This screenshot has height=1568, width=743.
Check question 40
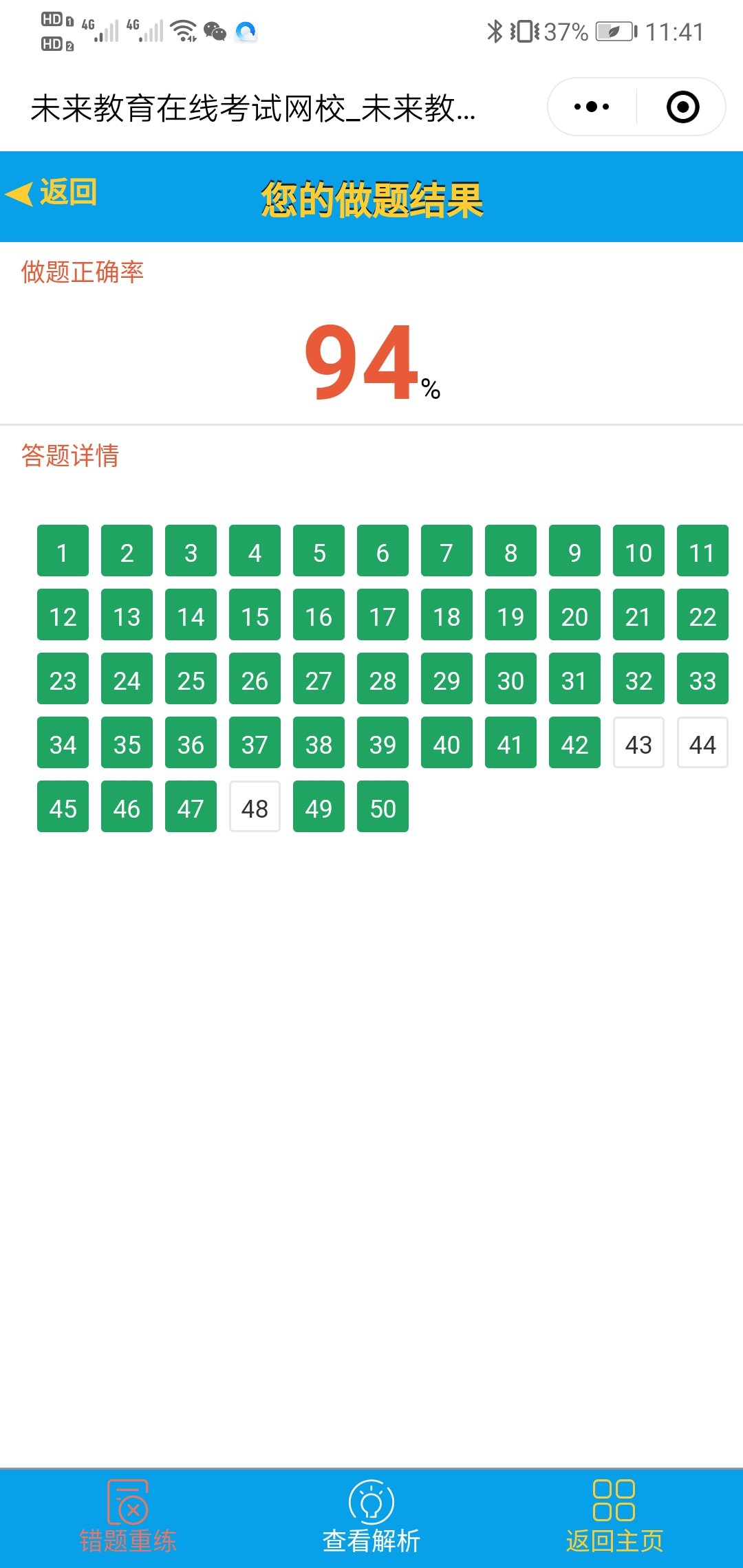[x=446, y=743]
